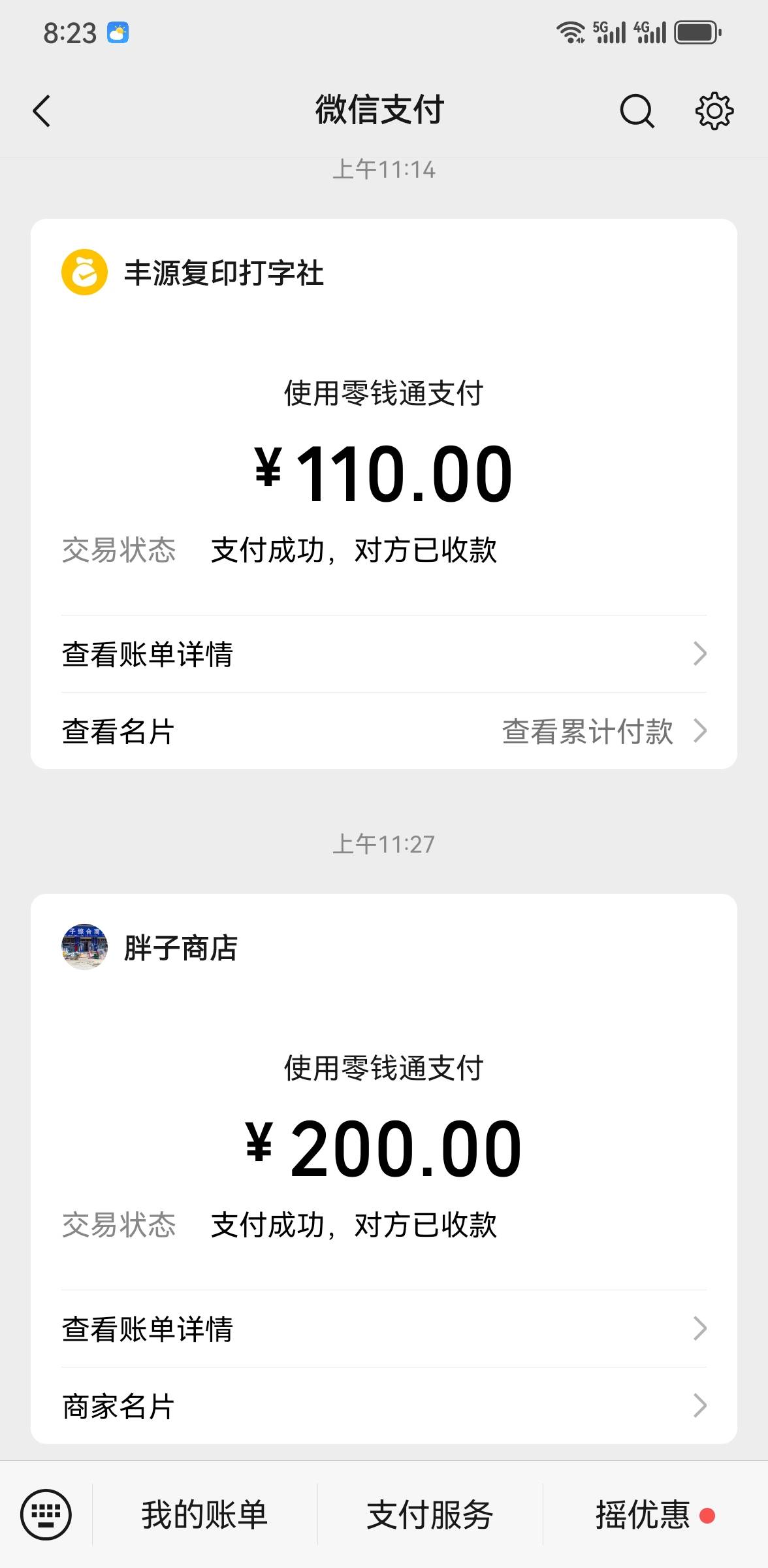
Task: Open the 丰源复印打字社 payment header
Action: (x=223, y=273)
